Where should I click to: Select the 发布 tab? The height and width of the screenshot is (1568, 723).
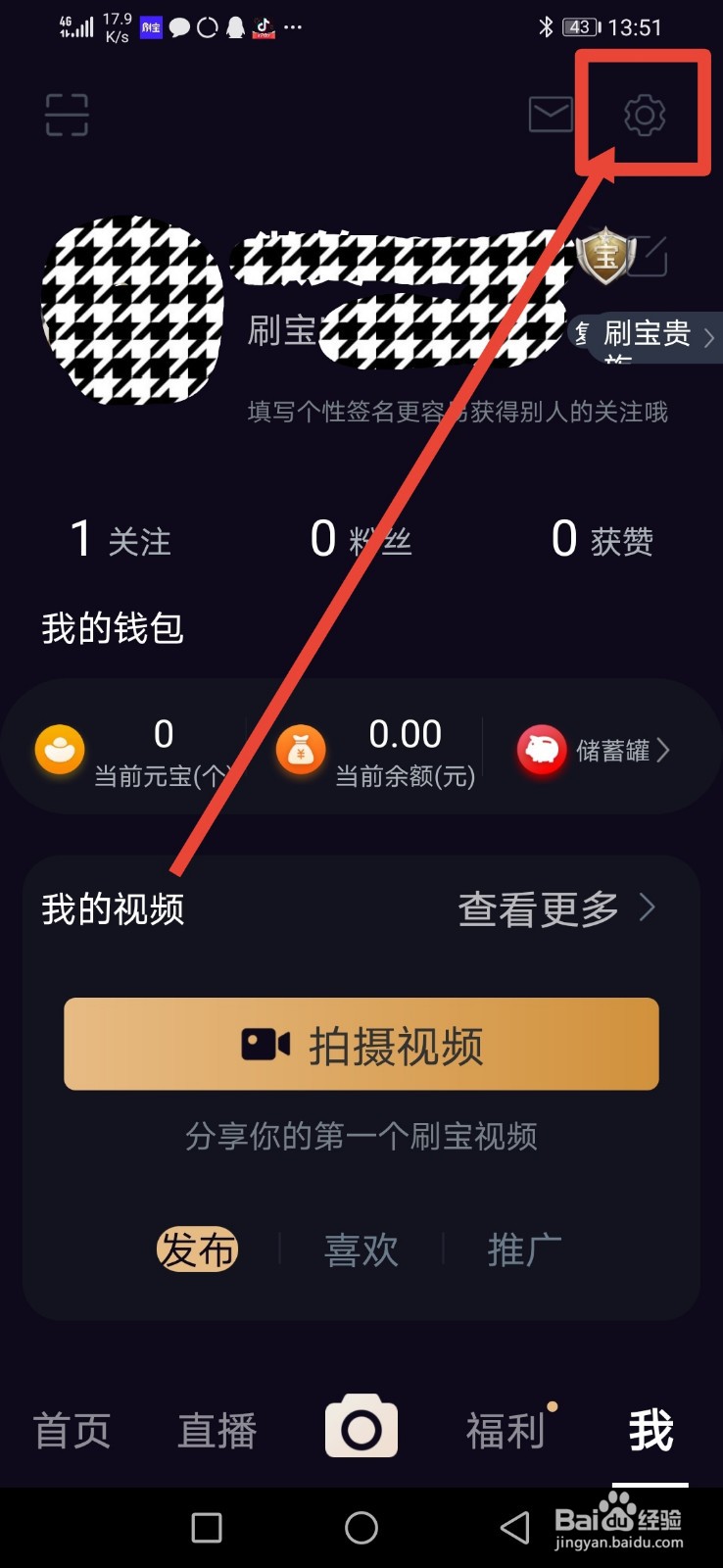click(198, 1249)
